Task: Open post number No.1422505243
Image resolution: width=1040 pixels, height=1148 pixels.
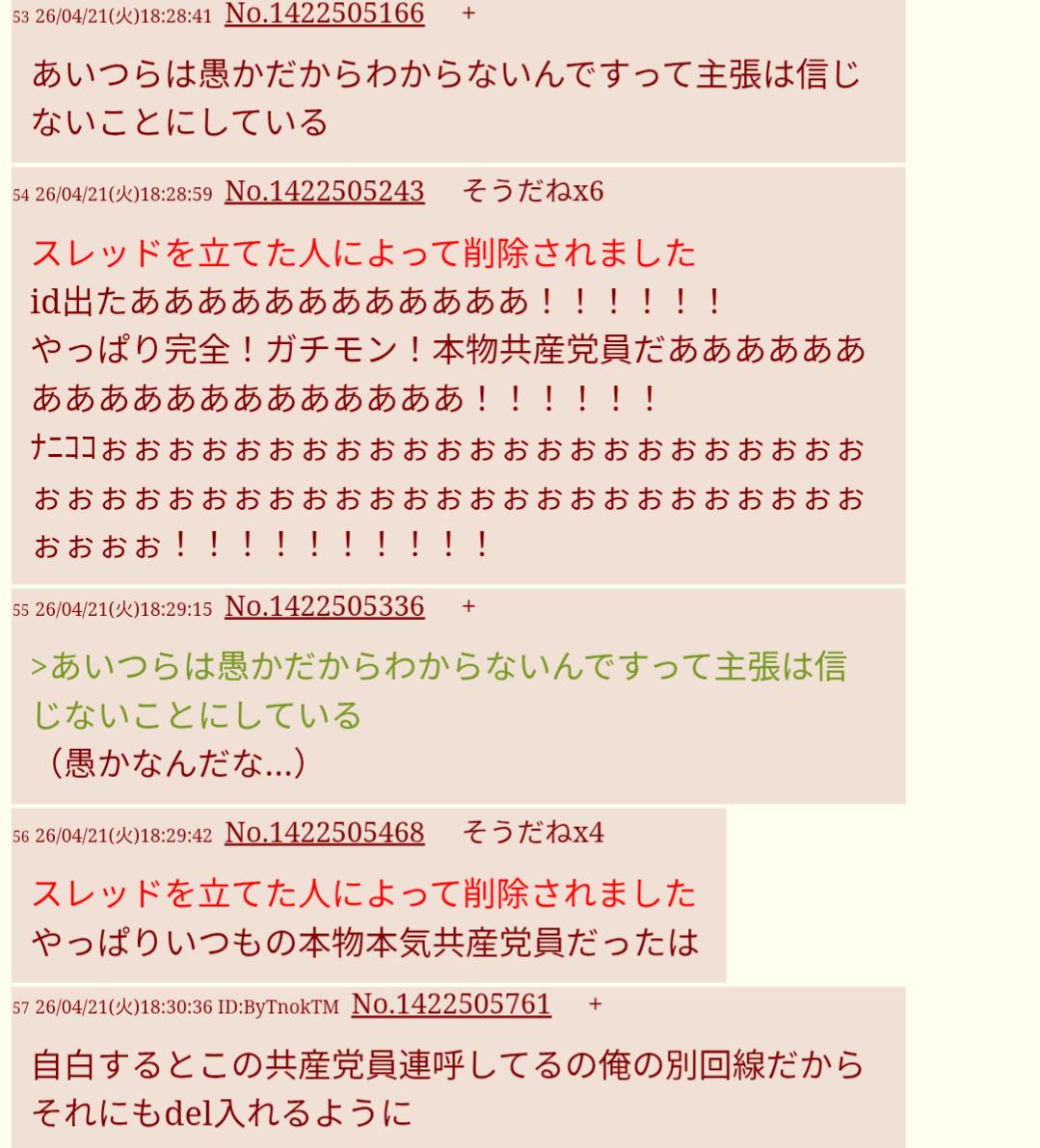Action: pyautogui.click(x=324, y=192)
